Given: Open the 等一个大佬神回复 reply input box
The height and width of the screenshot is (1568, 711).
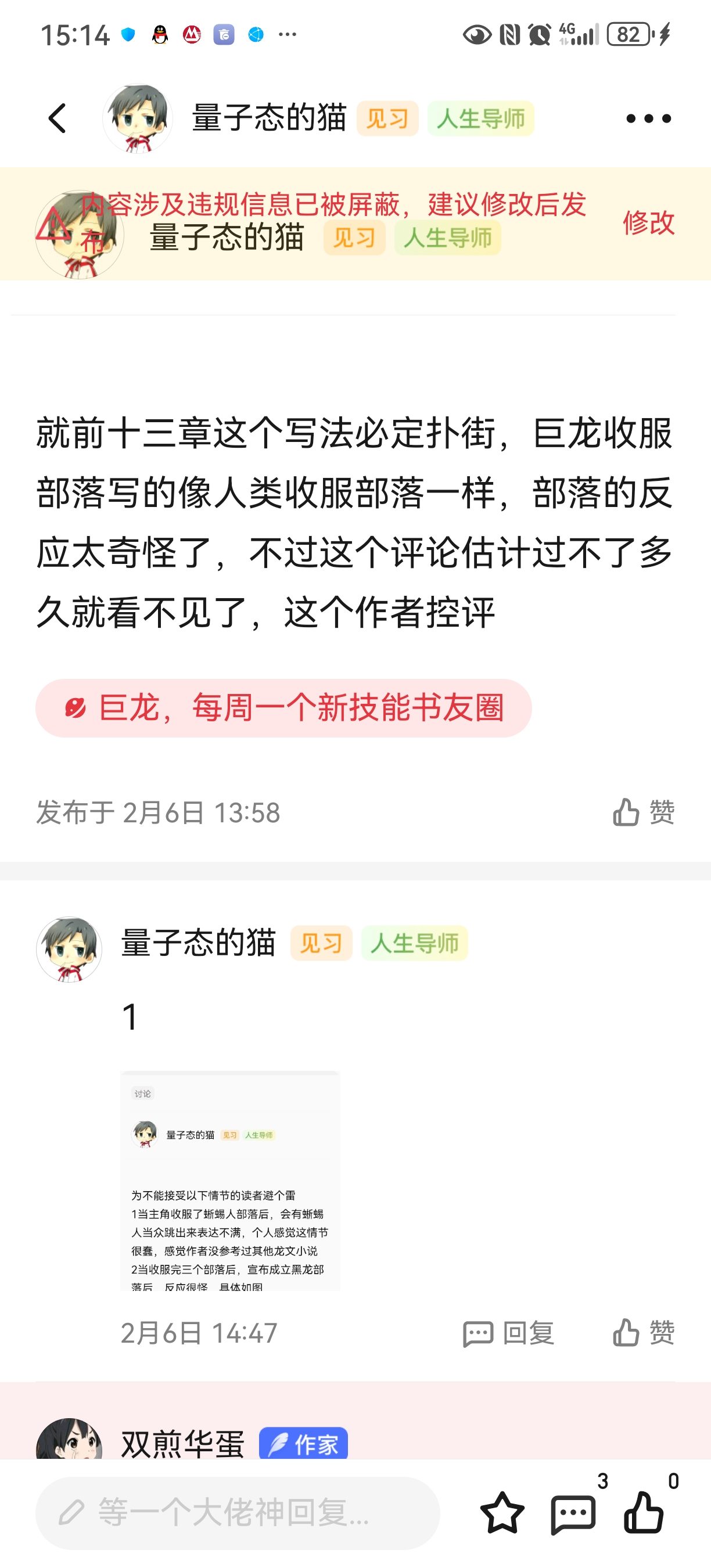Looking at the screenshot, I should coord(238,1513).
